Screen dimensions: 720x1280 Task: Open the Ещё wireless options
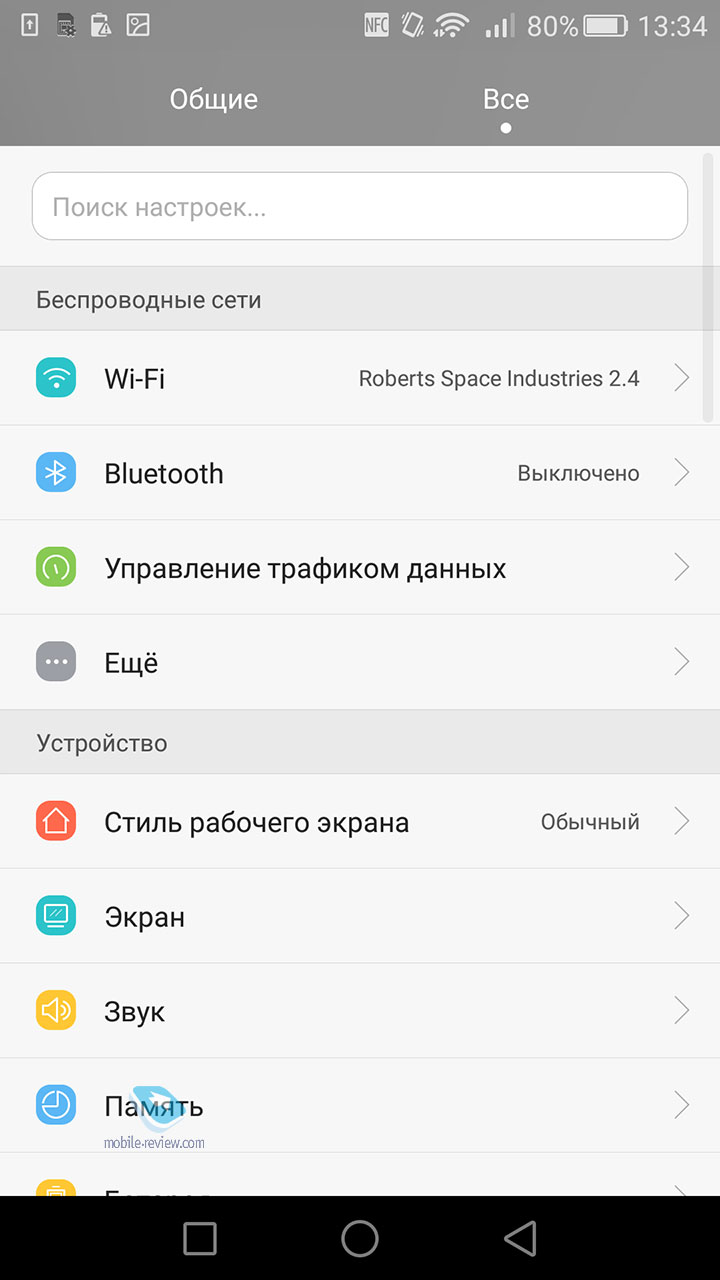(360, 662)
